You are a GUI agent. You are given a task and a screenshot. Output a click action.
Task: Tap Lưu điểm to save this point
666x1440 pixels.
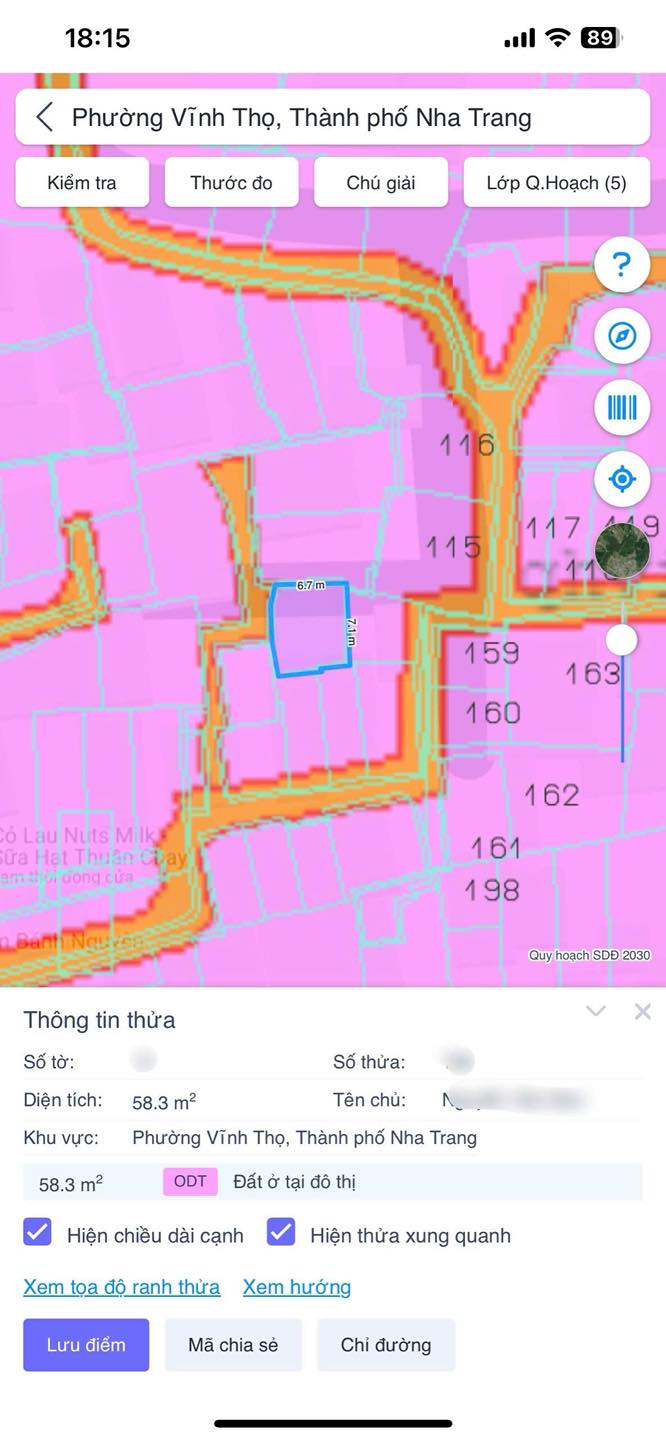point(86,1345)
